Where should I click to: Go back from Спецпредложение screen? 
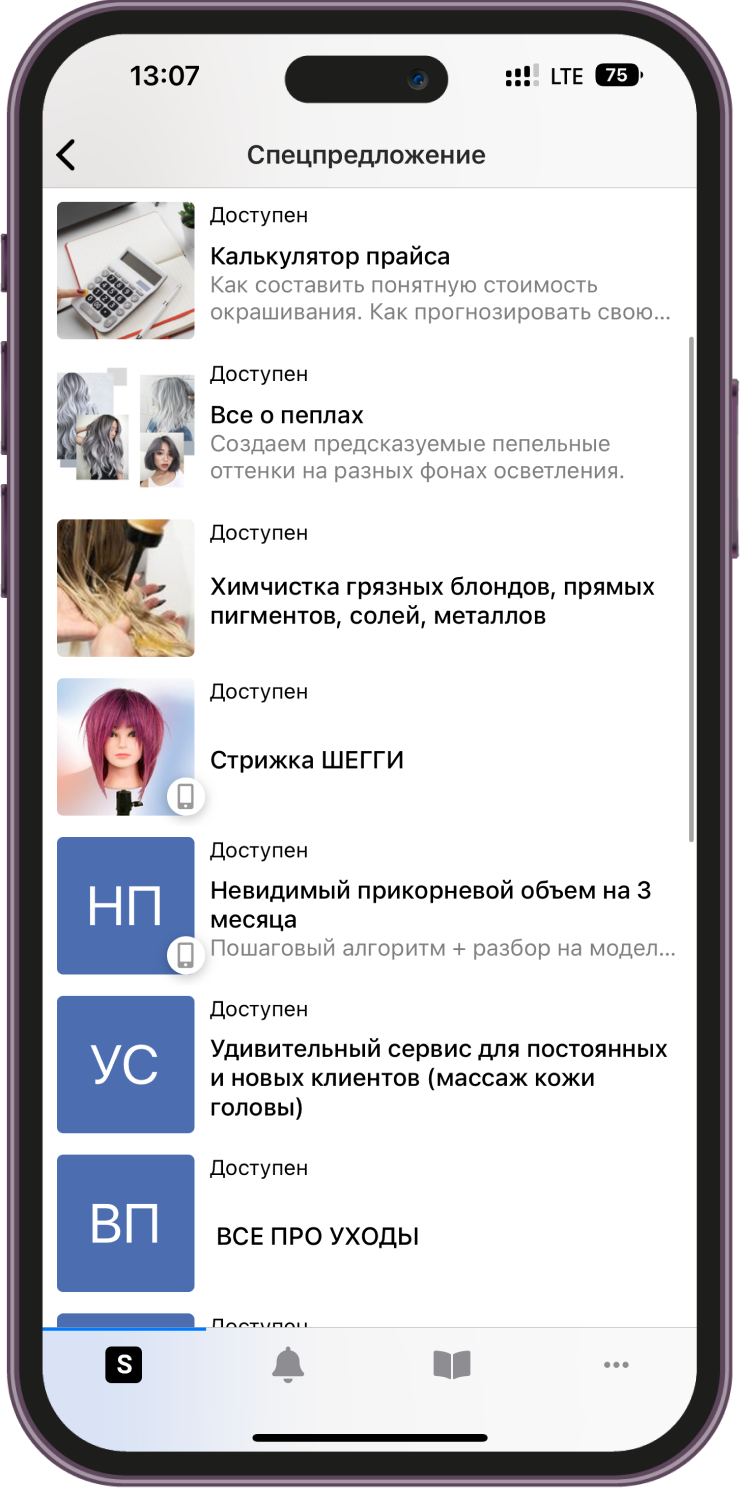[66, 155]
